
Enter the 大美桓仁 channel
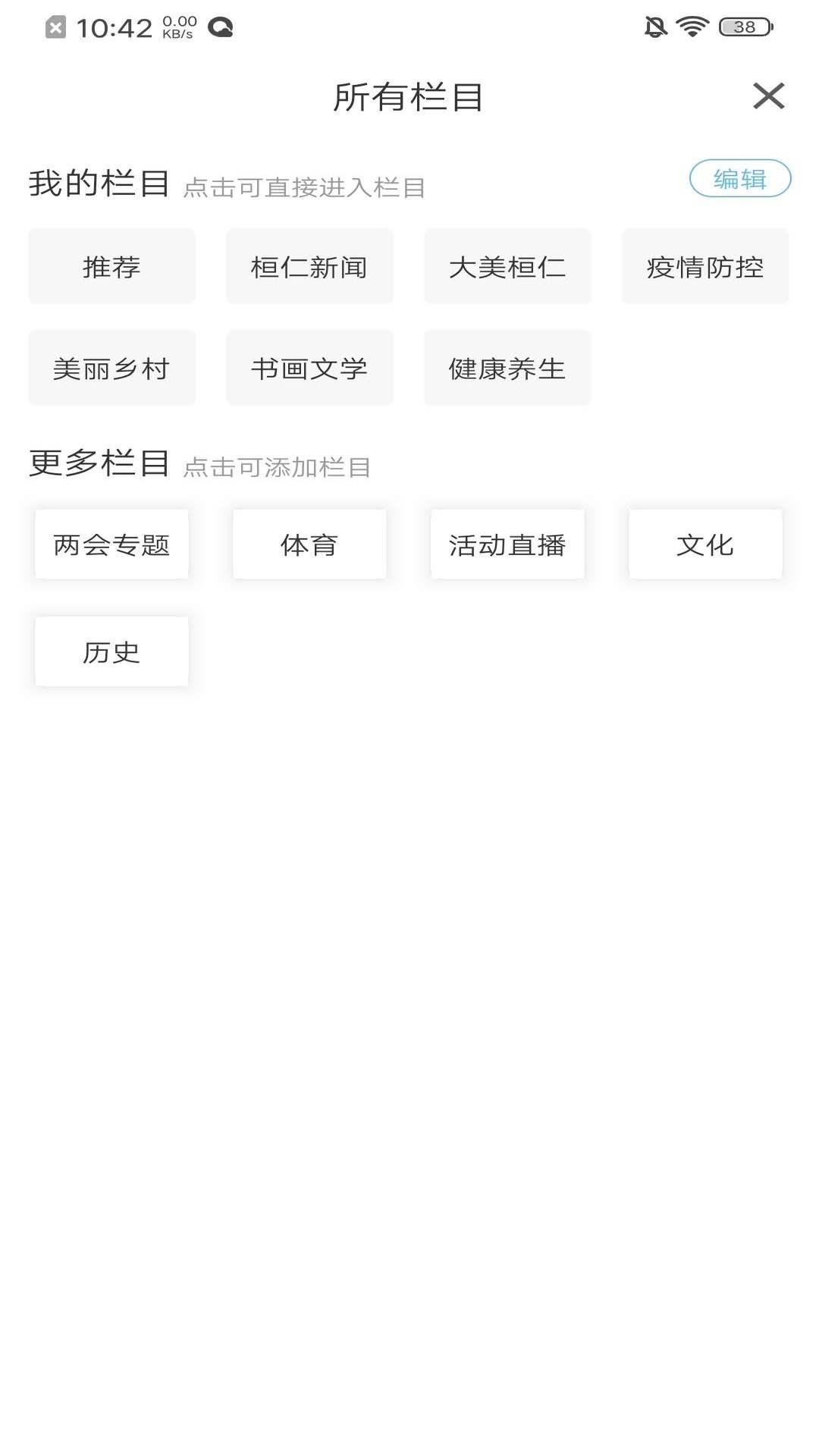pyautogui.click(x=507, y=265)
